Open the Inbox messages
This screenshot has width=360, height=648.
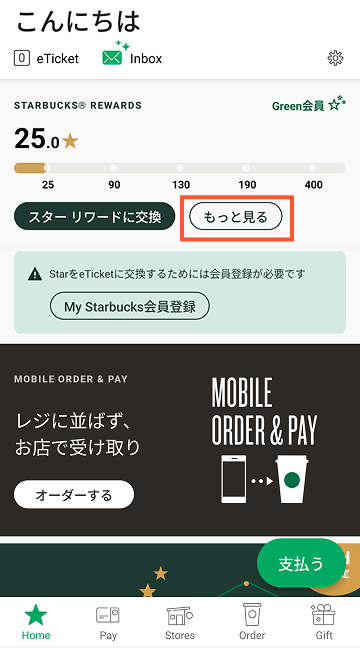pos(132,54)
